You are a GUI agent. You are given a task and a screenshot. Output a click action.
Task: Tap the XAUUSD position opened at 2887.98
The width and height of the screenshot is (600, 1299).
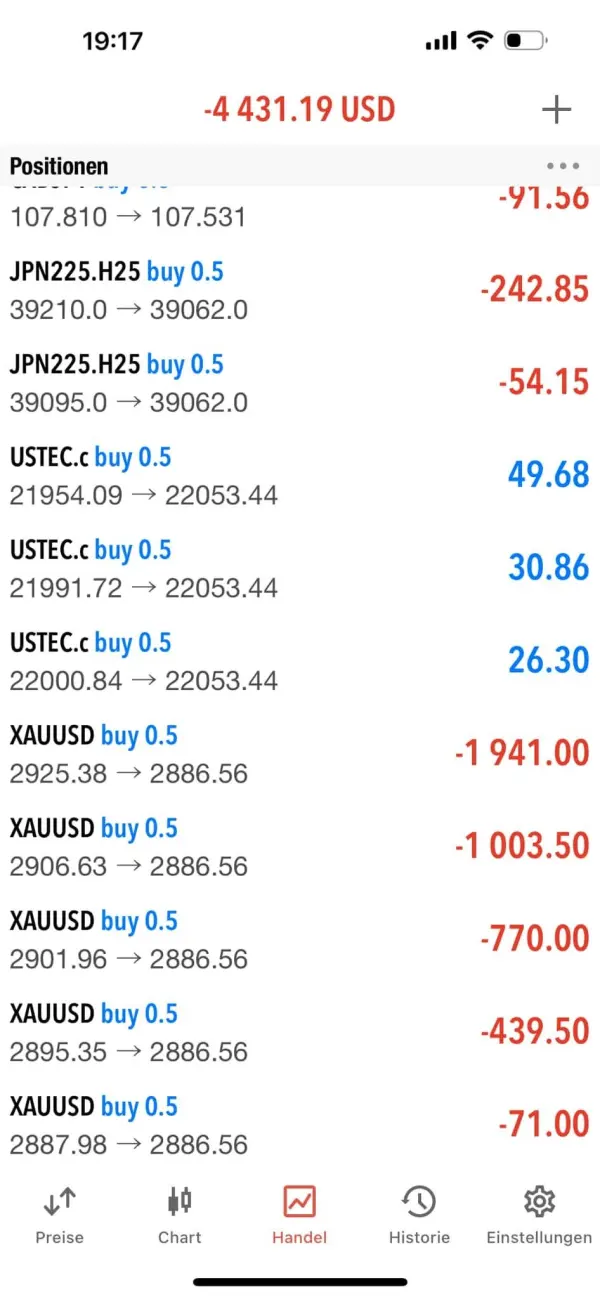coord(300,1126)
